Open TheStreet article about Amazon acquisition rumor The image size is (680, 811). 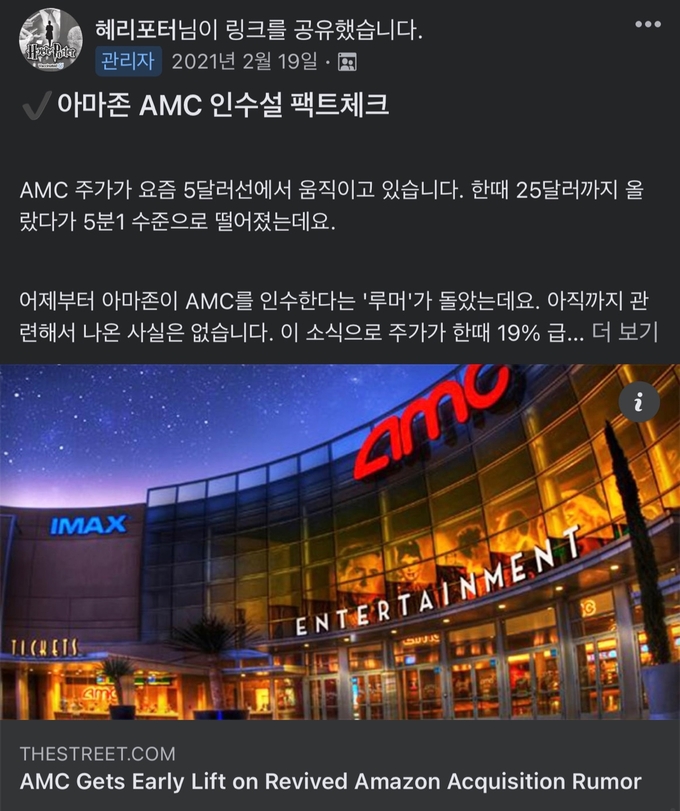coord(330,781)
